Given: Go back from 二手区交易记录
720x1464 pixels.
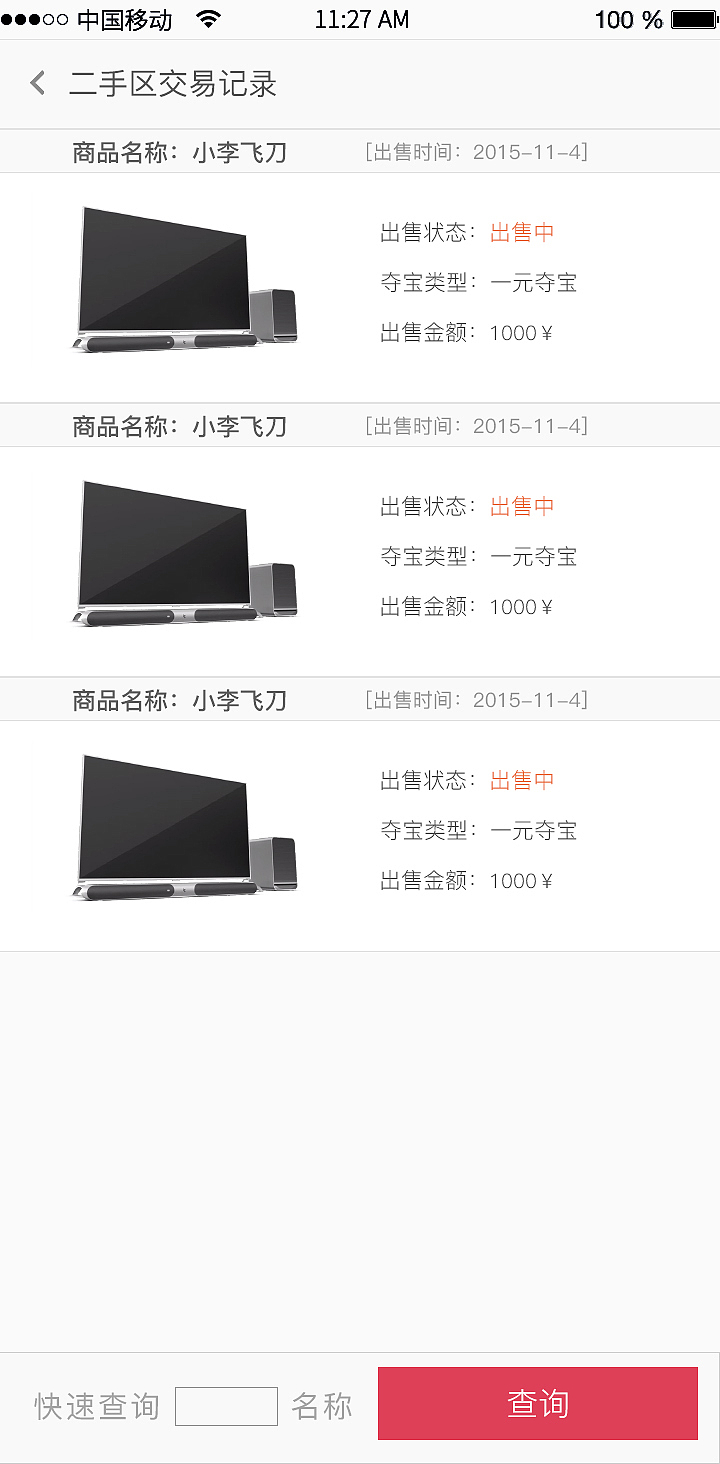Looking at the screenshot, I should coord(38,83).
